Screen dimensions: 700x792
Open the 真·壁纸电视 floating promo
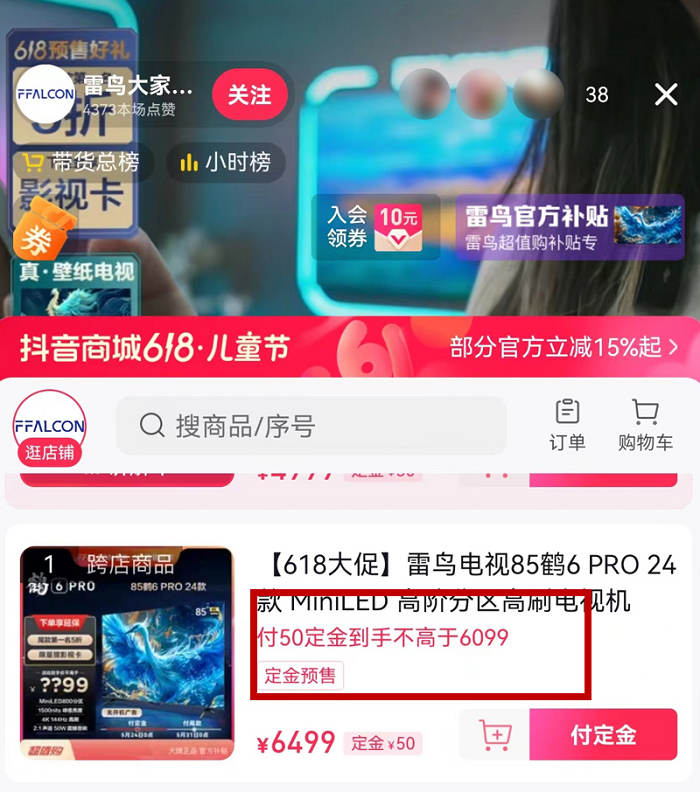(x=75, y=285)
